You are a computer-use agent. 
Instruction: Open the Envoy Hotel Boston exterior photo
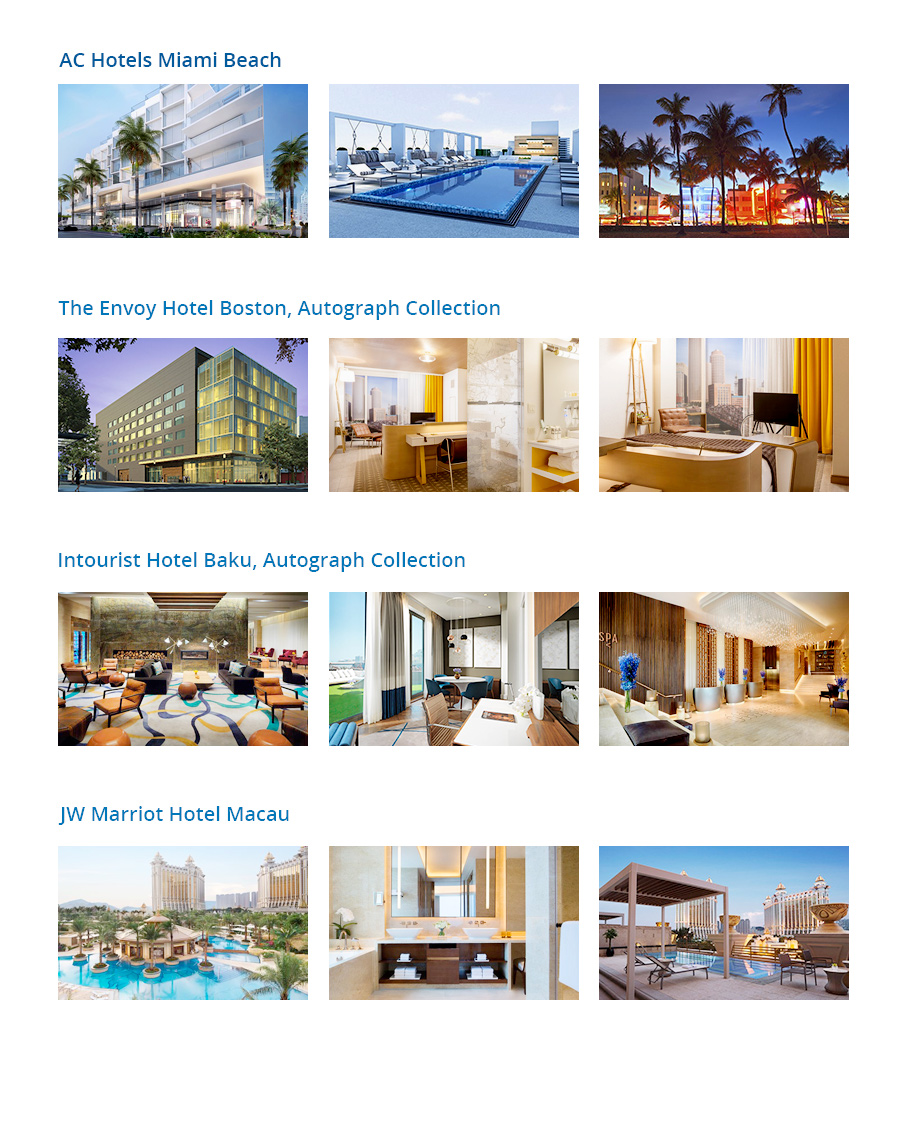tap(183, 415)
